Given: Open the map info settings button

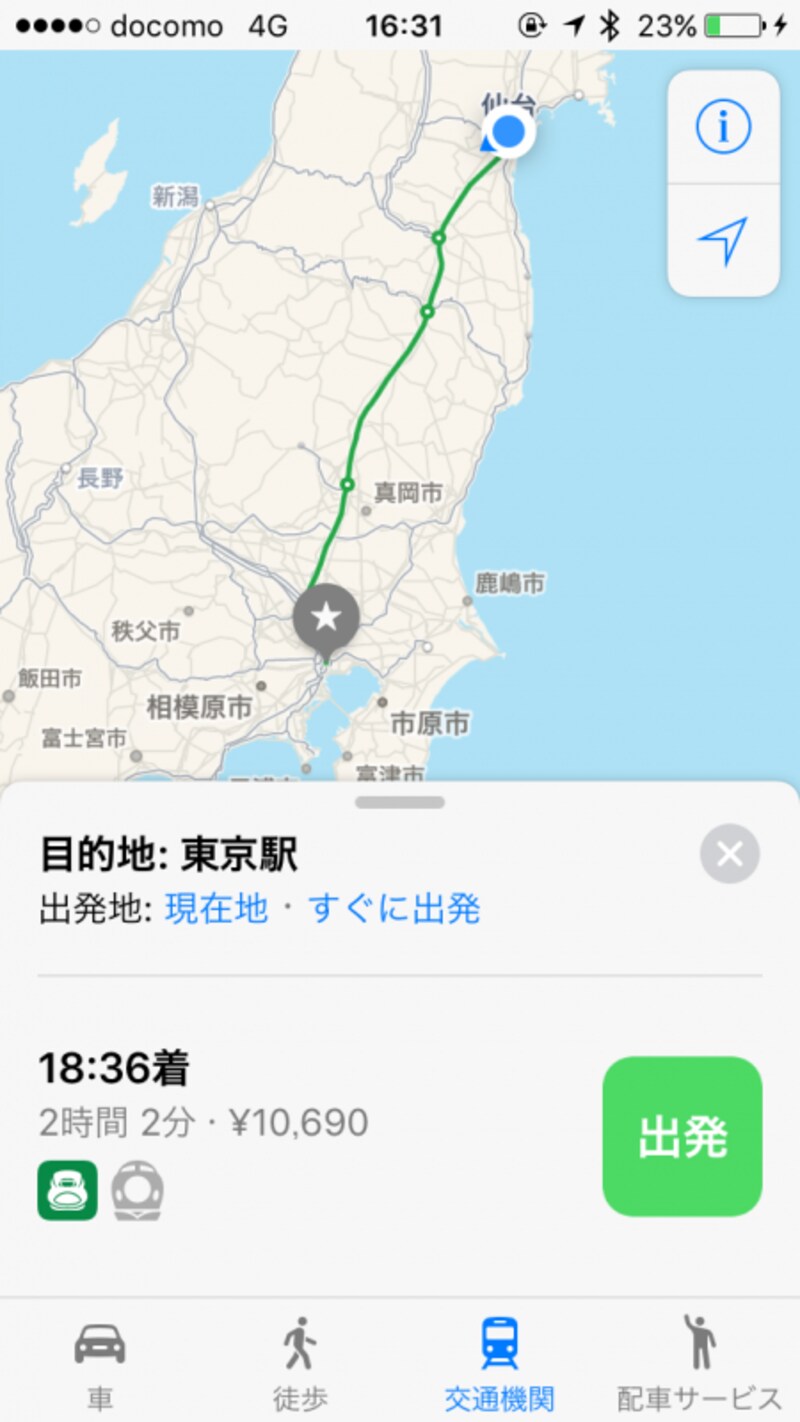Looking at the screenshot, I should (x=723, y=127).
